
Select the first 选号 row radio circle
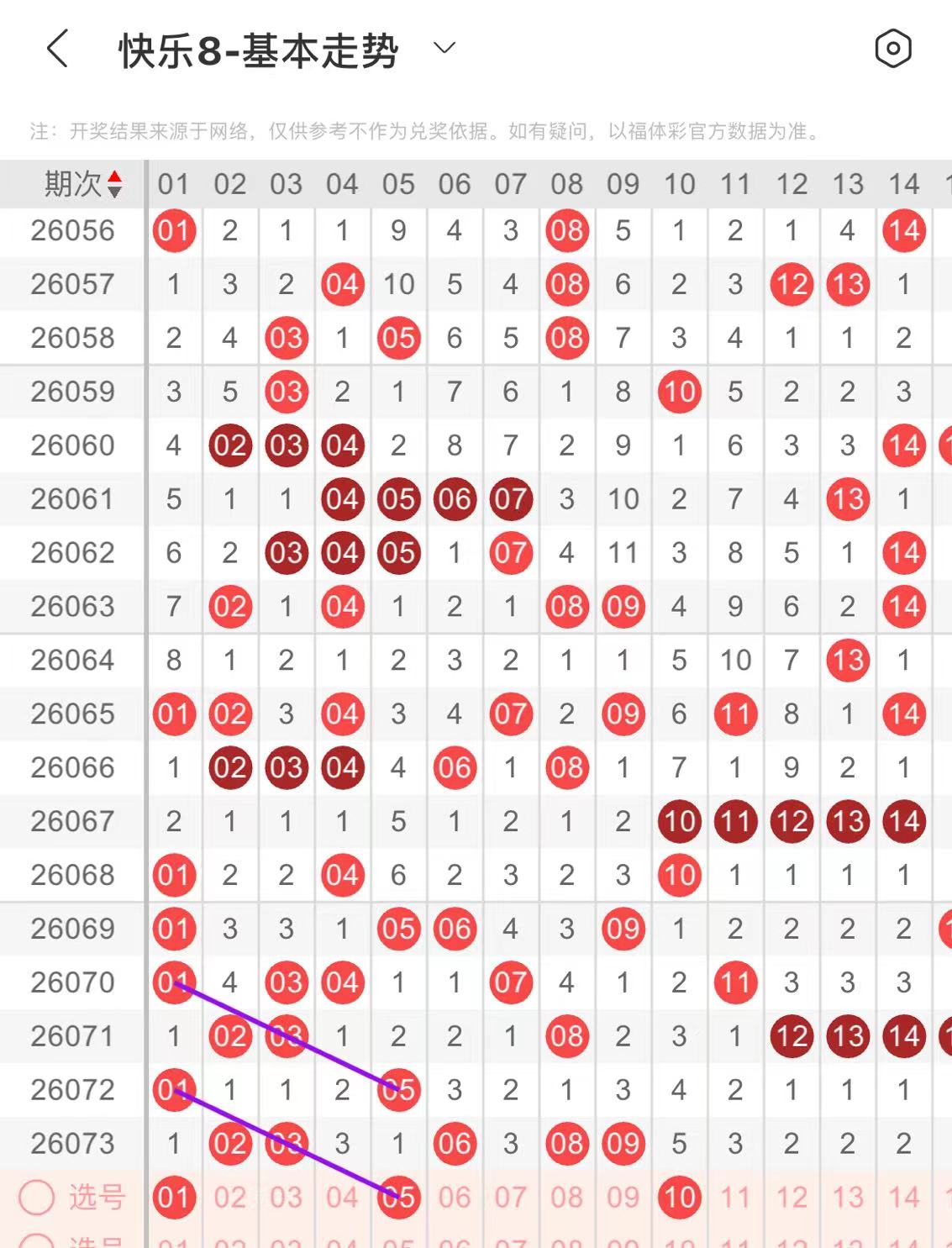[x=37, y=1198]
